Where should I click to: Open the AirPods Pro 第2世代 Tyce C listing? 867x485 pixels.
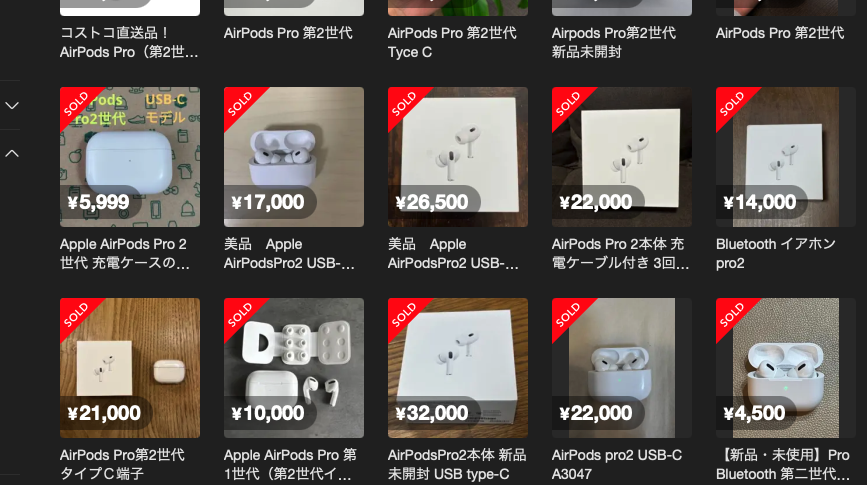click(452, 42)
